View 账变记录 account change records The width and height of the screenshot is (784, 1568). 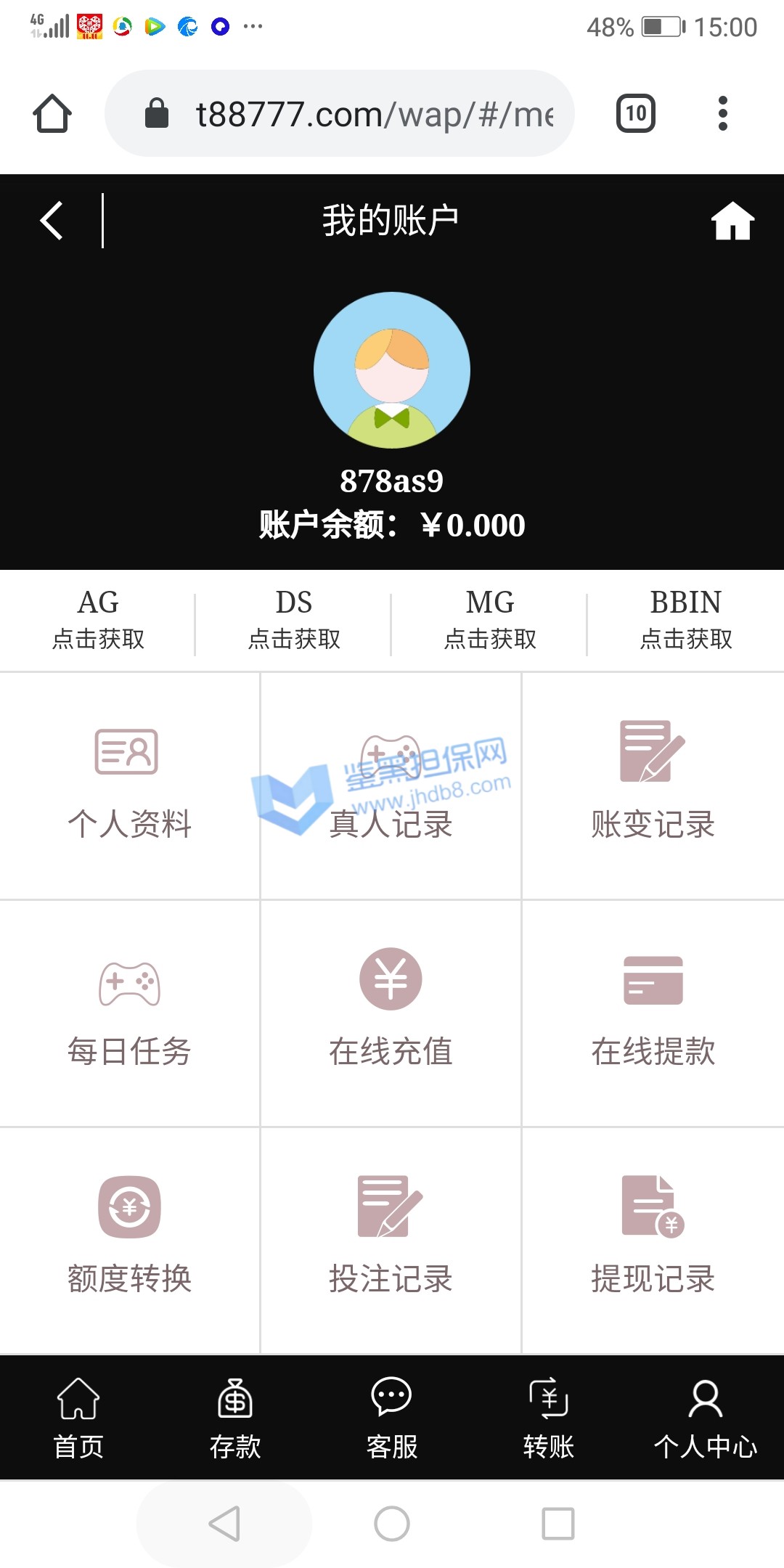pos(653,785)
